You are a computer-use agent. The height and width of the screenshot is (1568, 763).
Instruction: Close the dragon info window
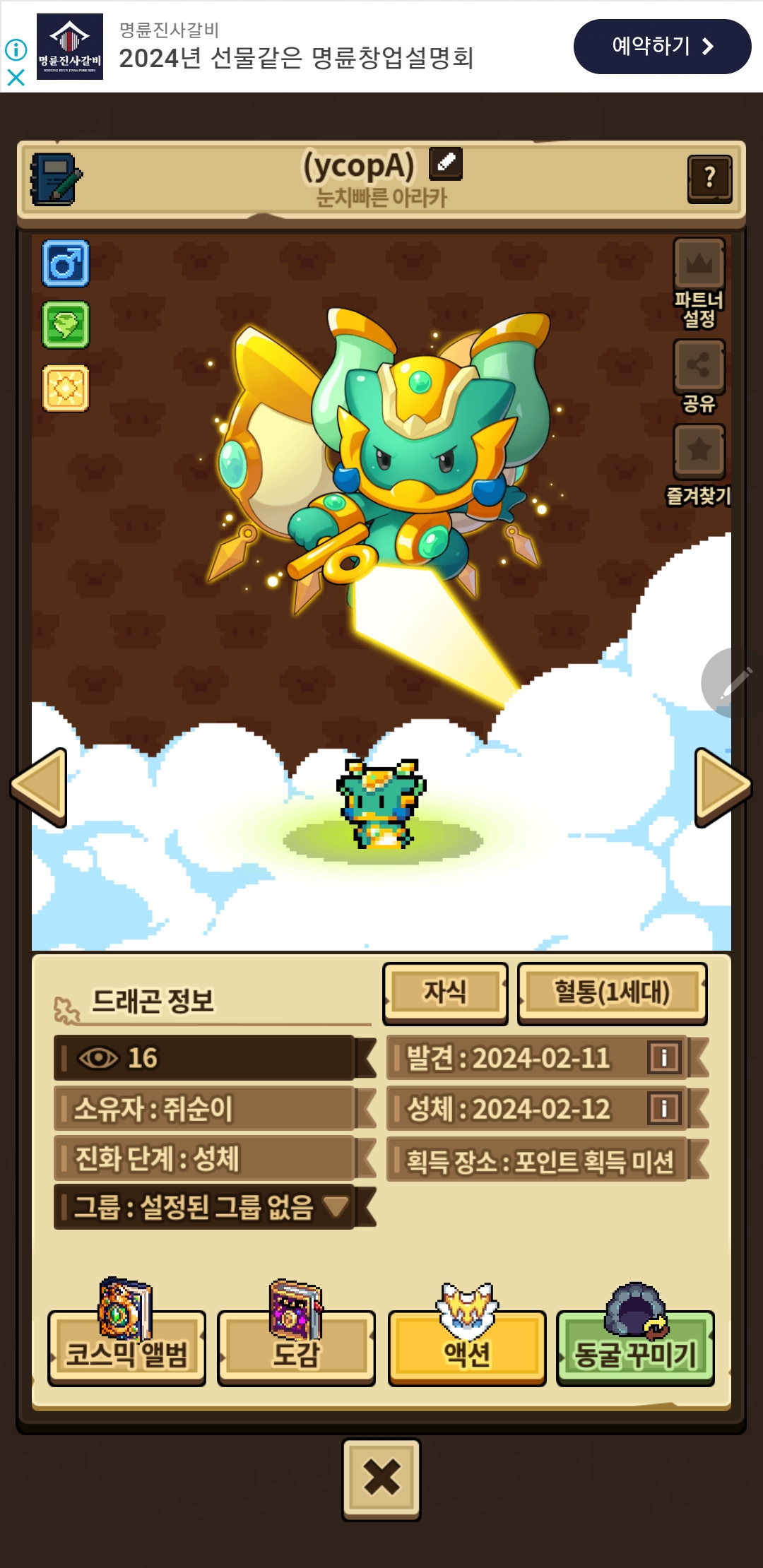[381, 1478]
